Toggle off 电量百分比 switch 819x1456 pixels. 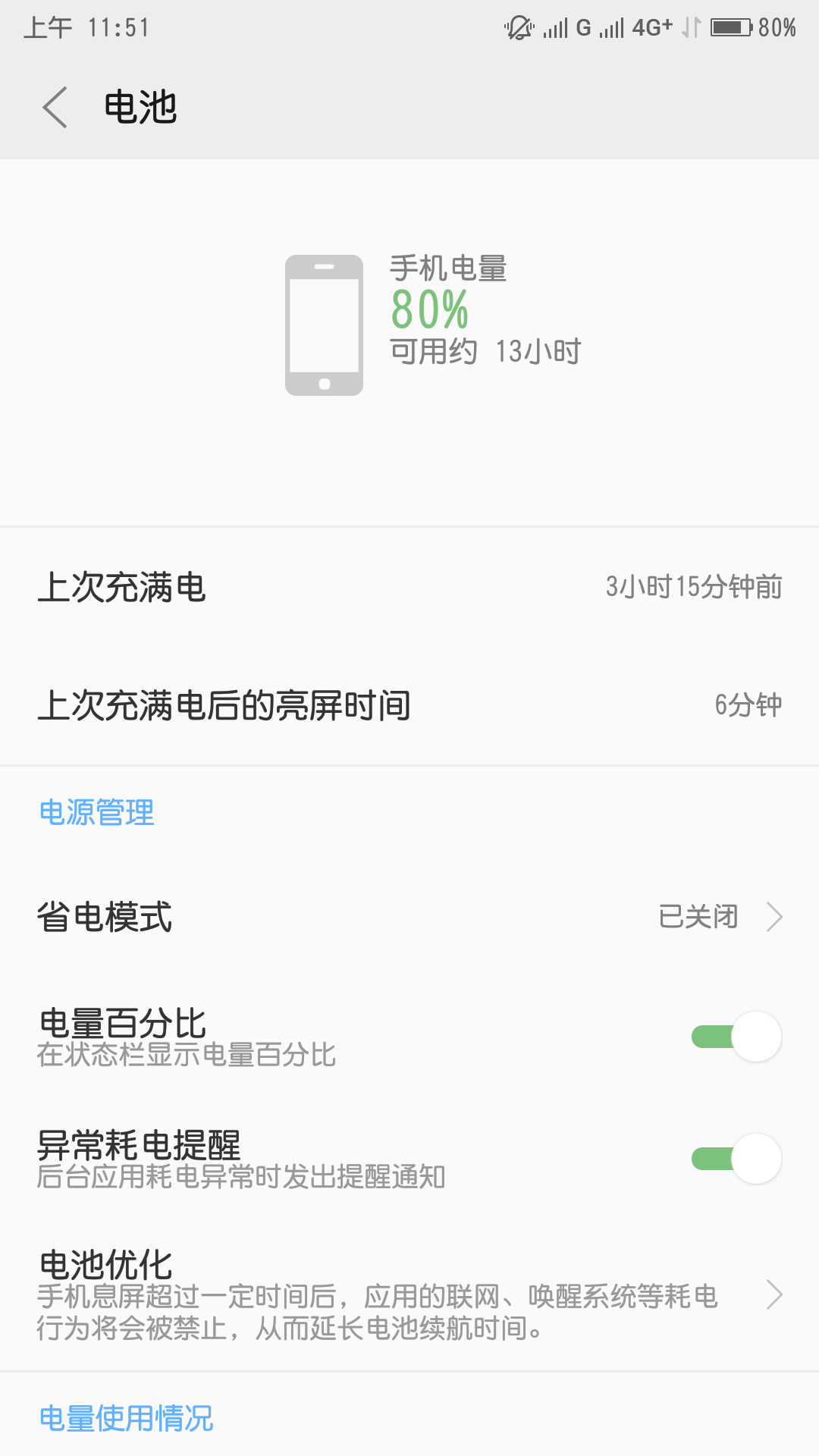pyautogui.click(x=736, y=1037)
